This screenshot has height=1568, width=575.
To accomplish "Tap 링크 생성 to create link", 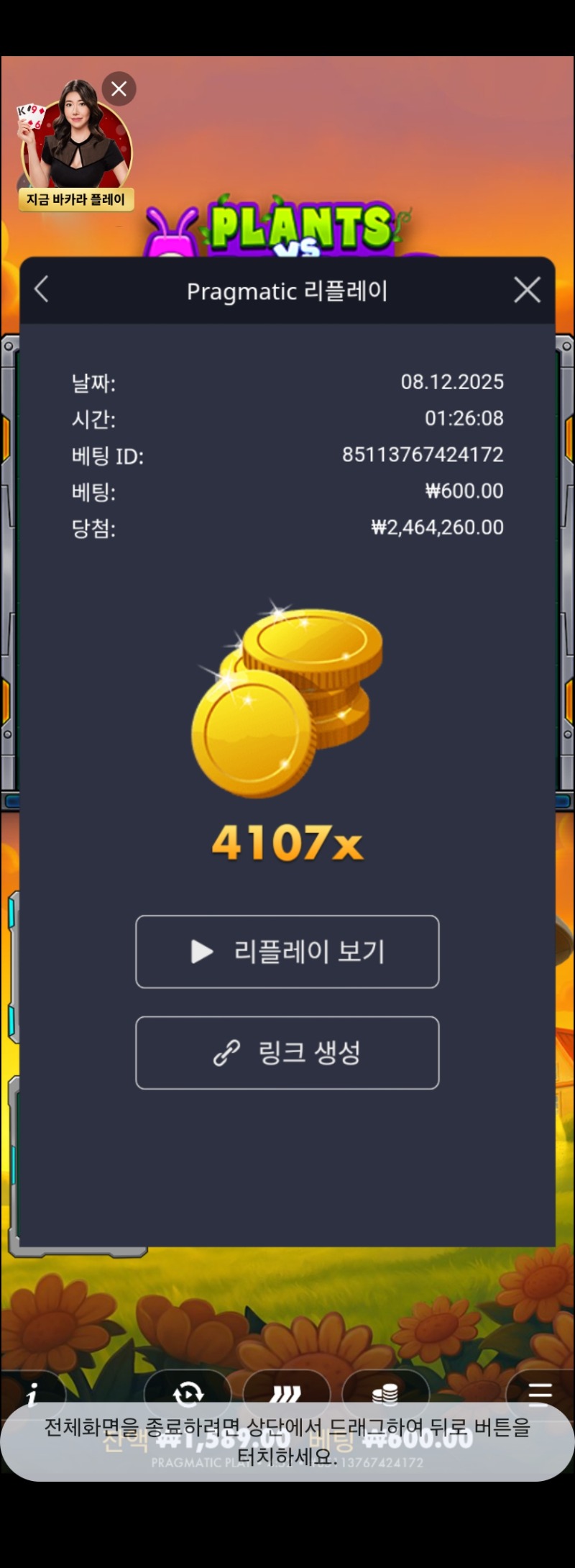I will tap(287, 1052).
